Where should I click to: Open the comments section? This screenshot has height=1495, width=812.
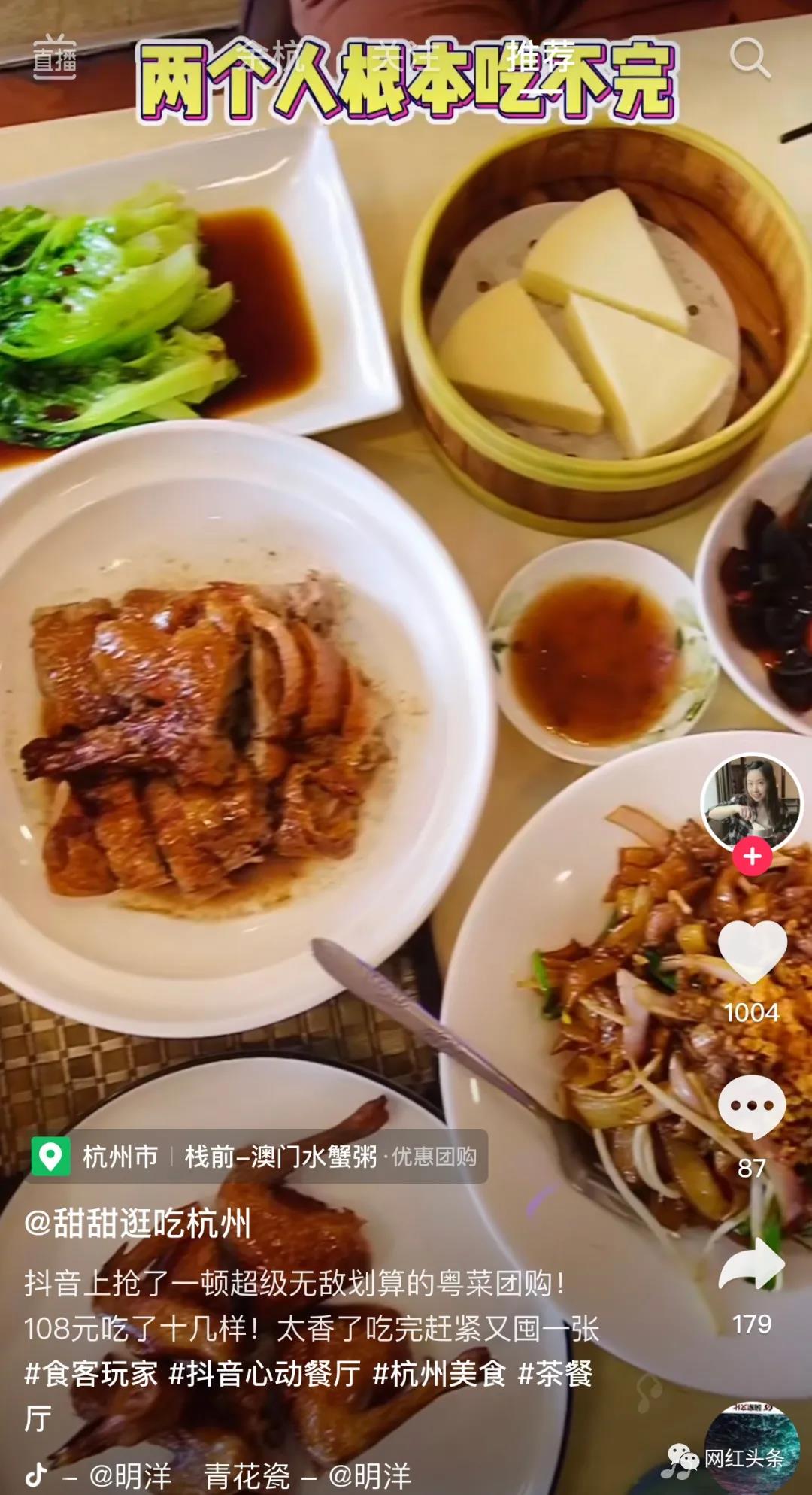[x=752, y=1107]
